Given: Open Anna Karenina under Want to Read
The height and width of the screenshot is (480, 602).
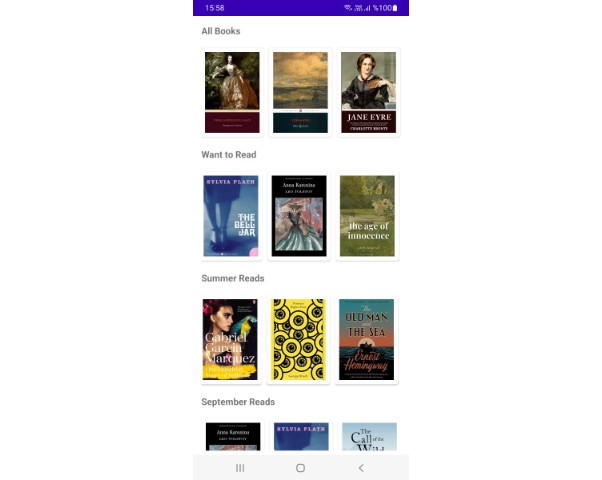Looking at the screenshot, I should pyautogui.click(x=300, y=216).
